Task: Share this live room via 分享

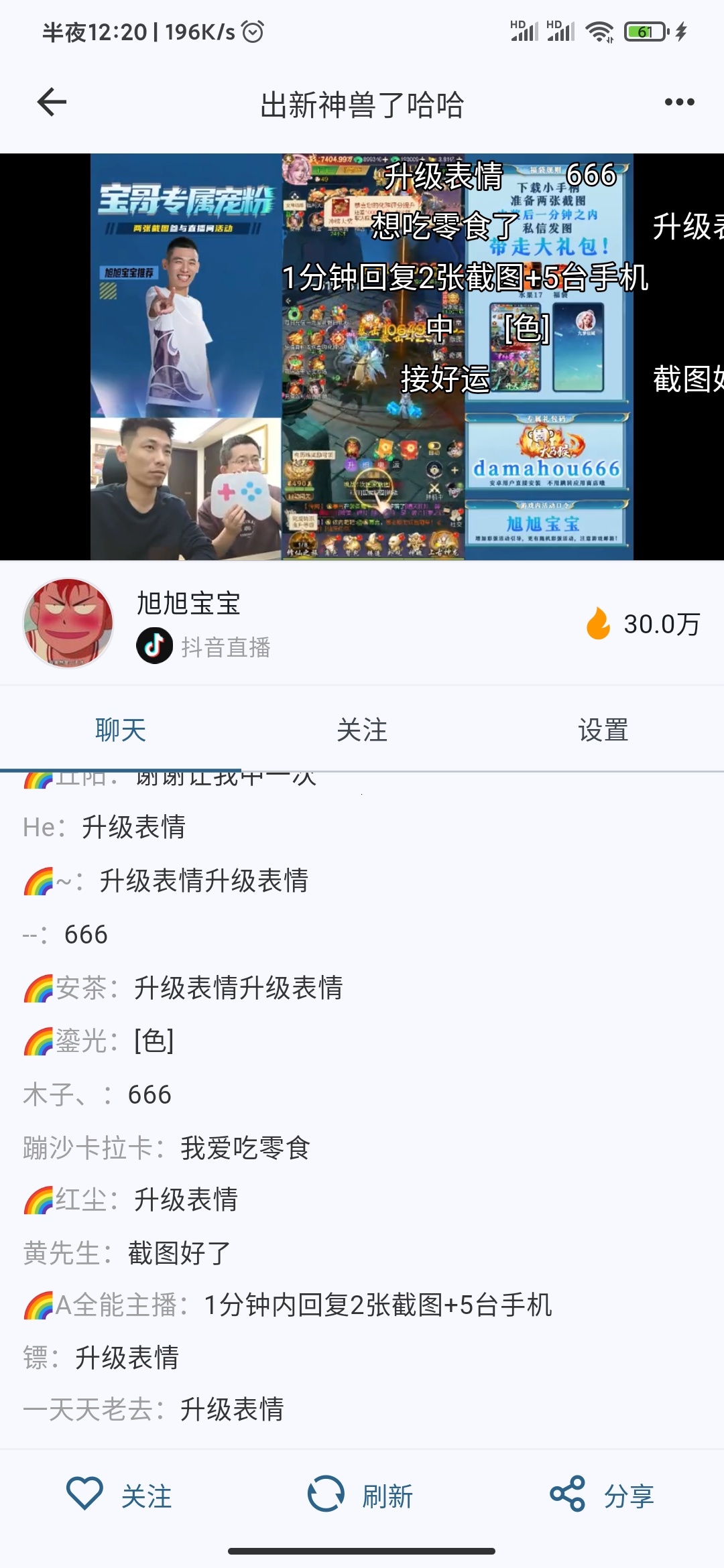Action: (x=602, y=1495)
